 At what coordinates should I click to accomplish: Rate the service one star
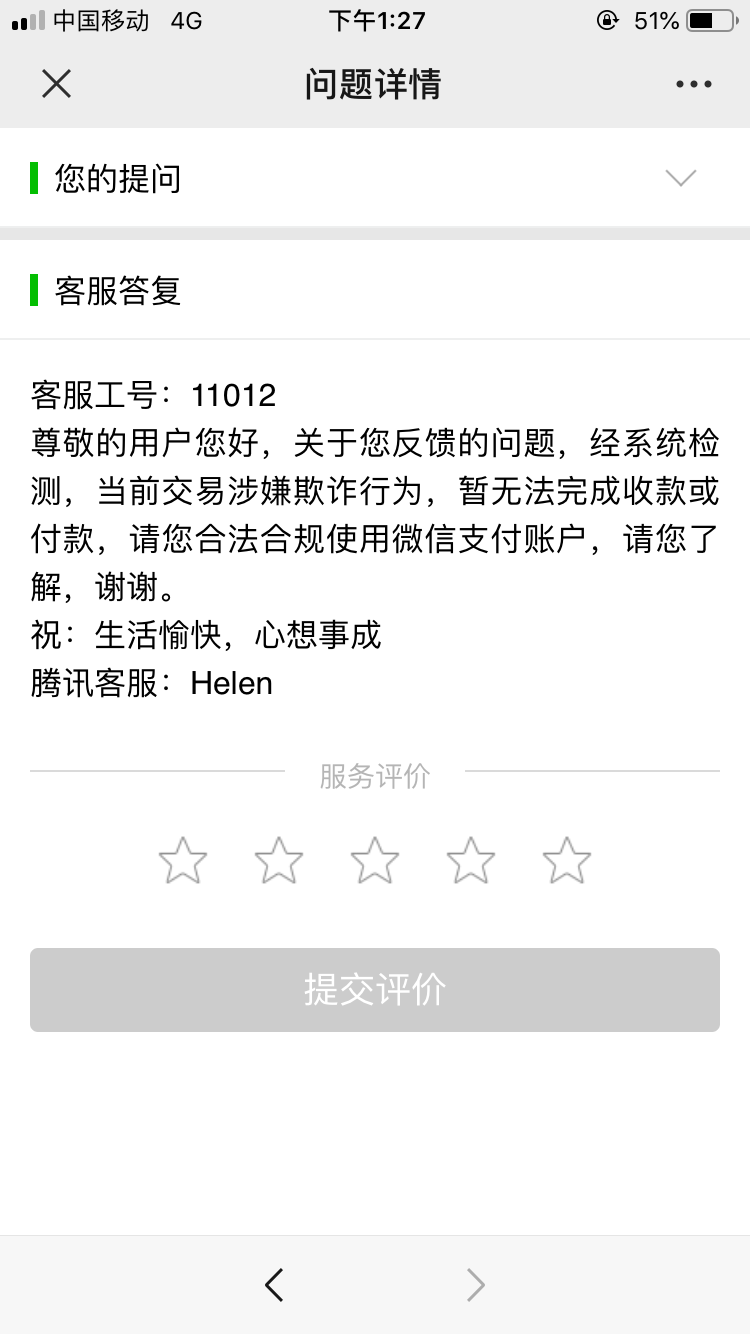(183, 861)
